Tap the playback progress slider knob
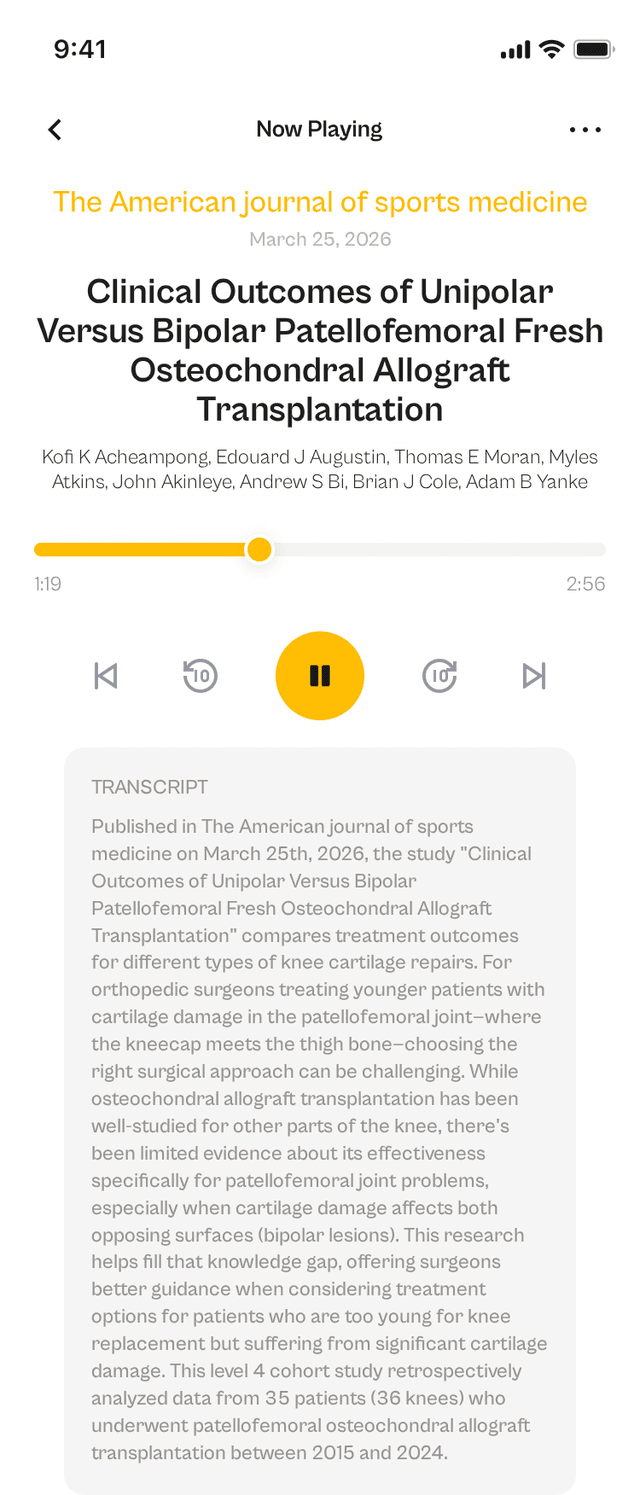This screenshot has height=1495, width=640. click(x=259, y=549)
